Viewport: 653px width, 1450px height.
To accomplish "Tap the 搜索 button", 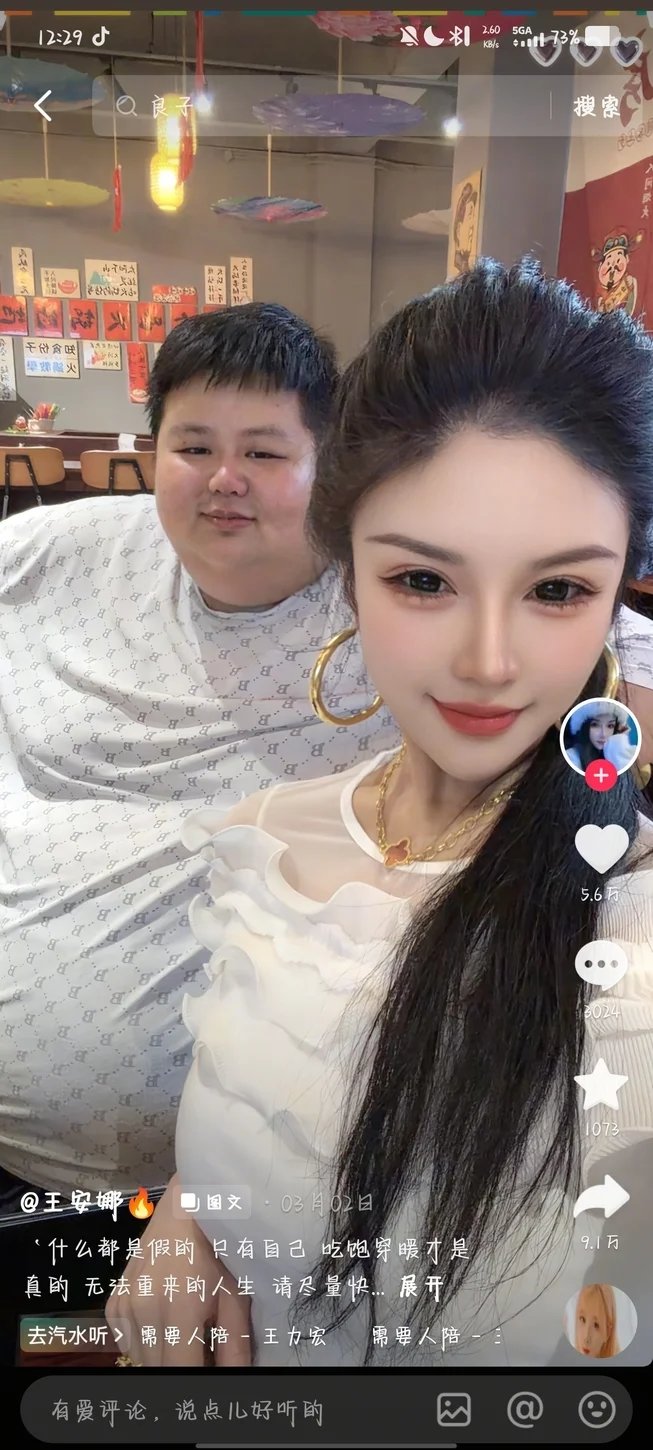I will [x=597, y=107].
